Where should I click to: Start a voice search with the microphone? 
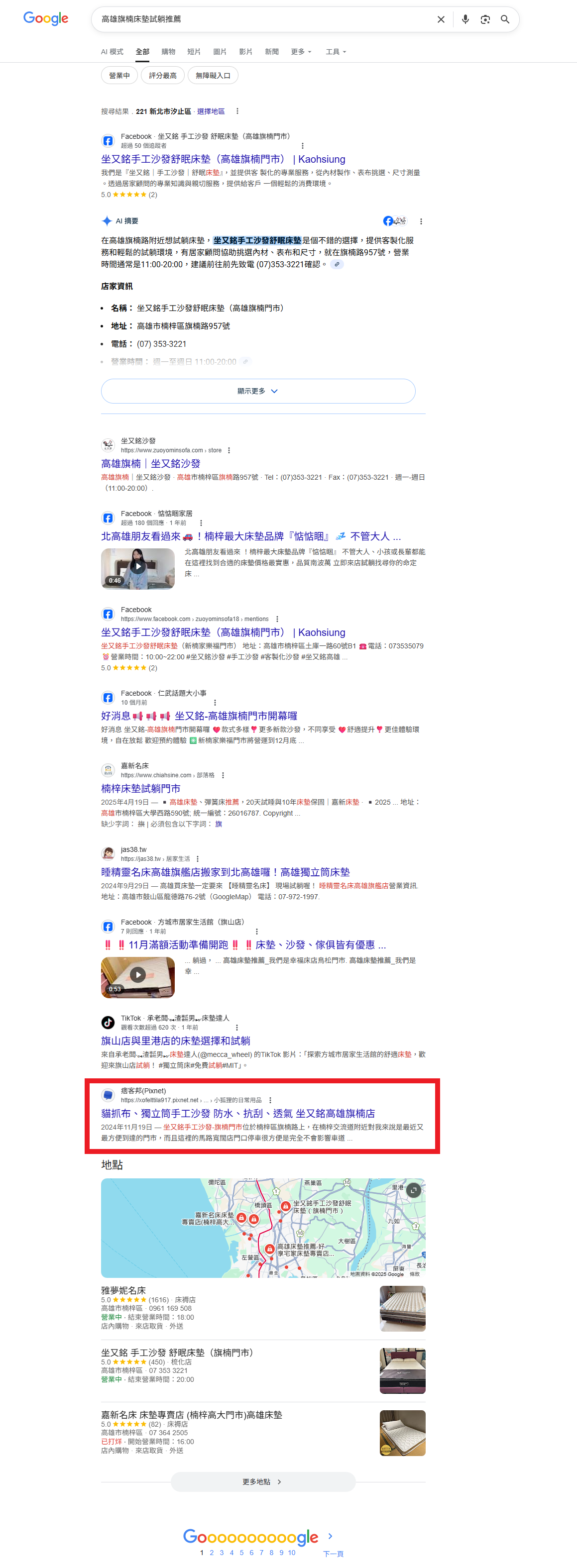click(x=465, y=19)
